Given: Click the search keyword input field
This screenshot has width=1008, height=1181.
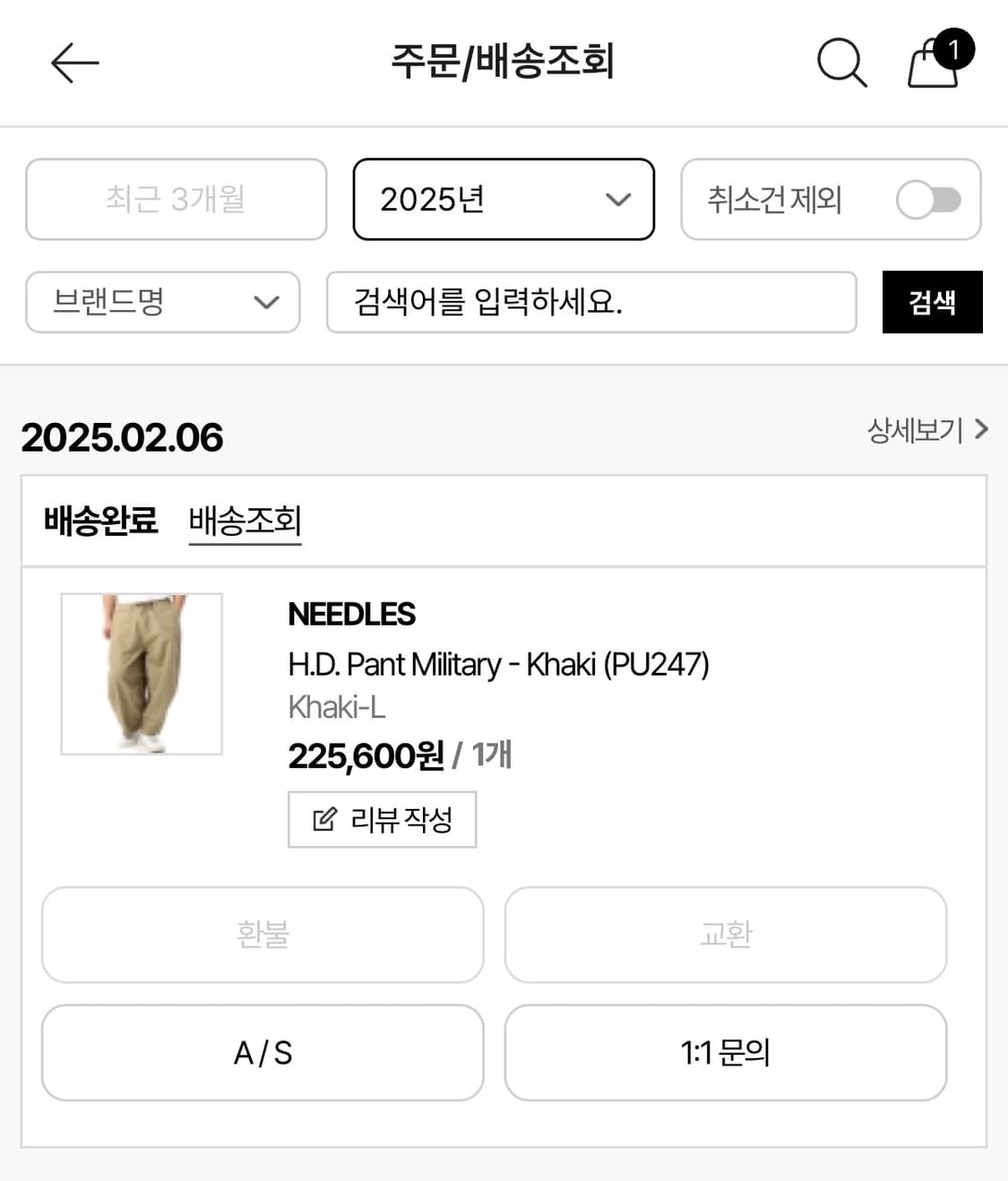Looking at the screenshot, I should click(593, 303).
